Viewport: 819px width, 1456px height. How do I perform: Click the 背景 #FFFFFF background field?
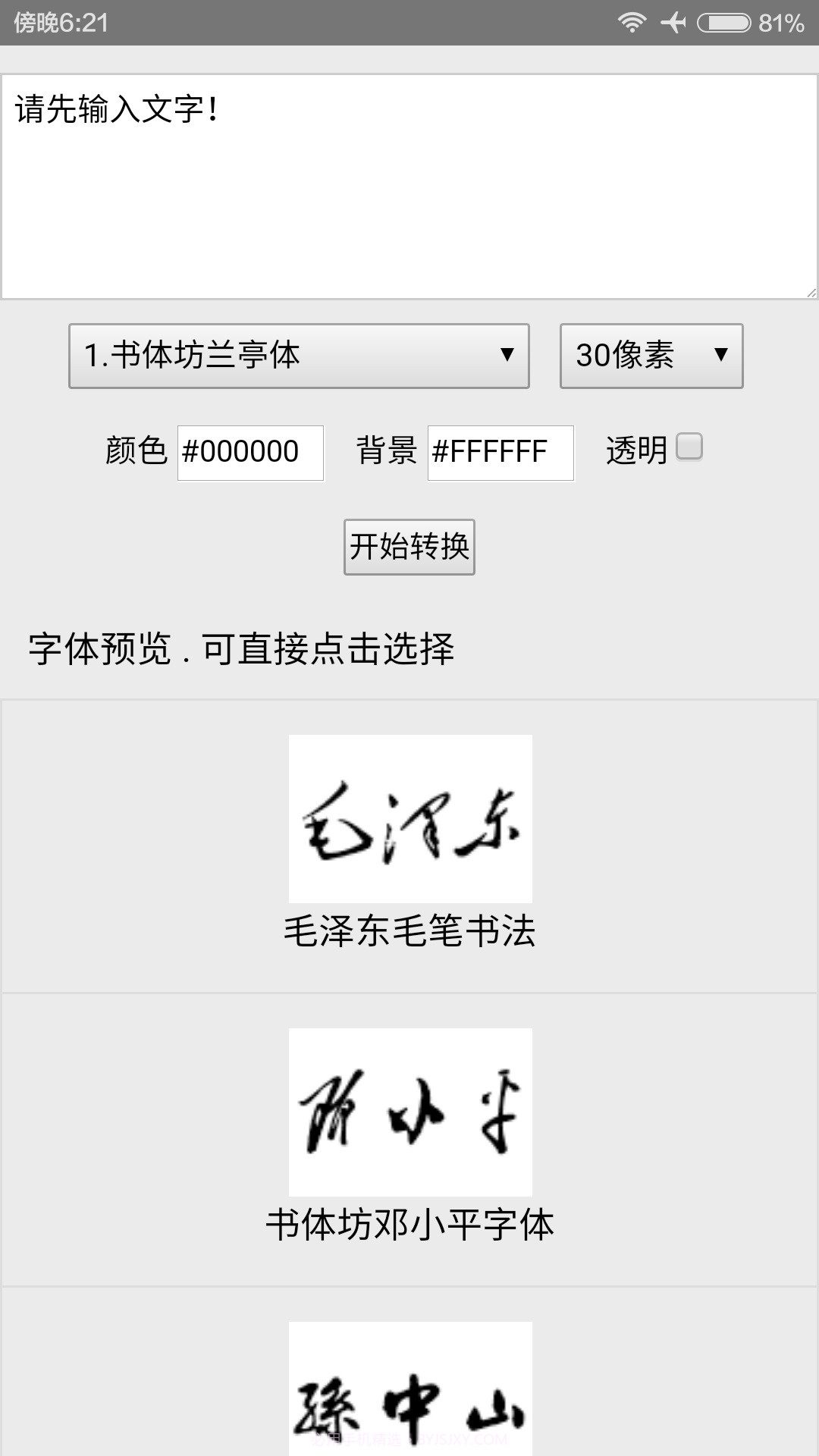pos(500,453)
